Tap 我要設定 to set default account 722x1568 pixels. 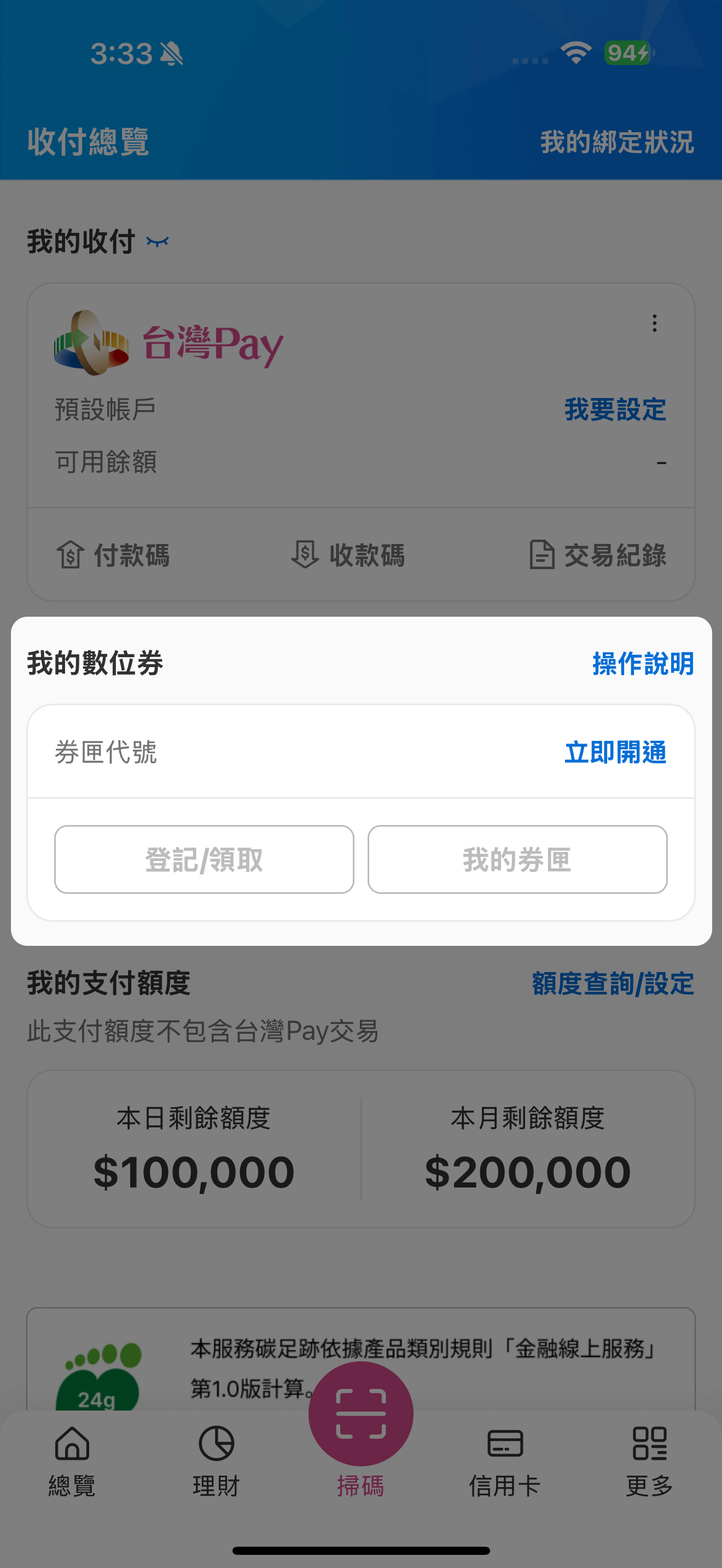point(615,409)
